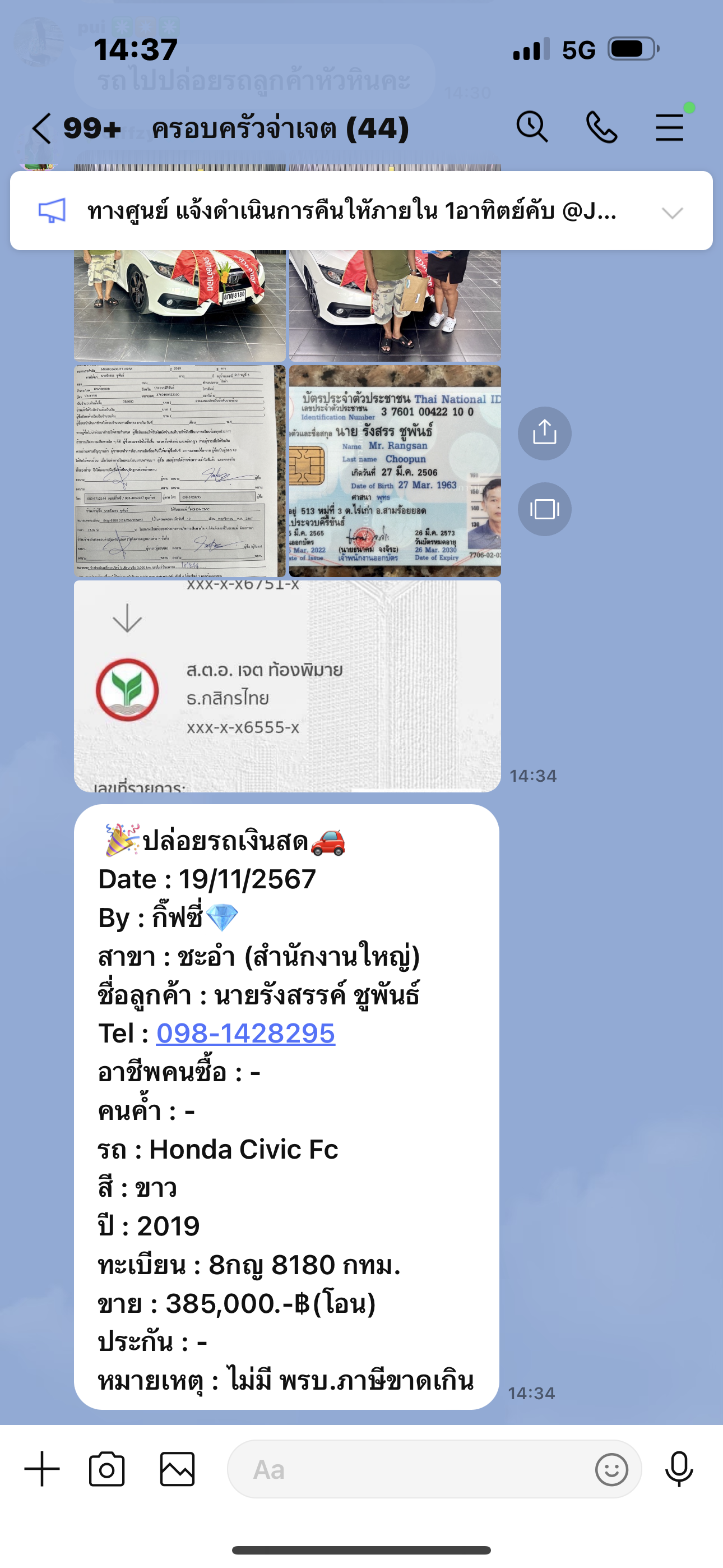The image size is (723, 1568).
Task: Go back to the chat list
Action: (x=41, y=128)
